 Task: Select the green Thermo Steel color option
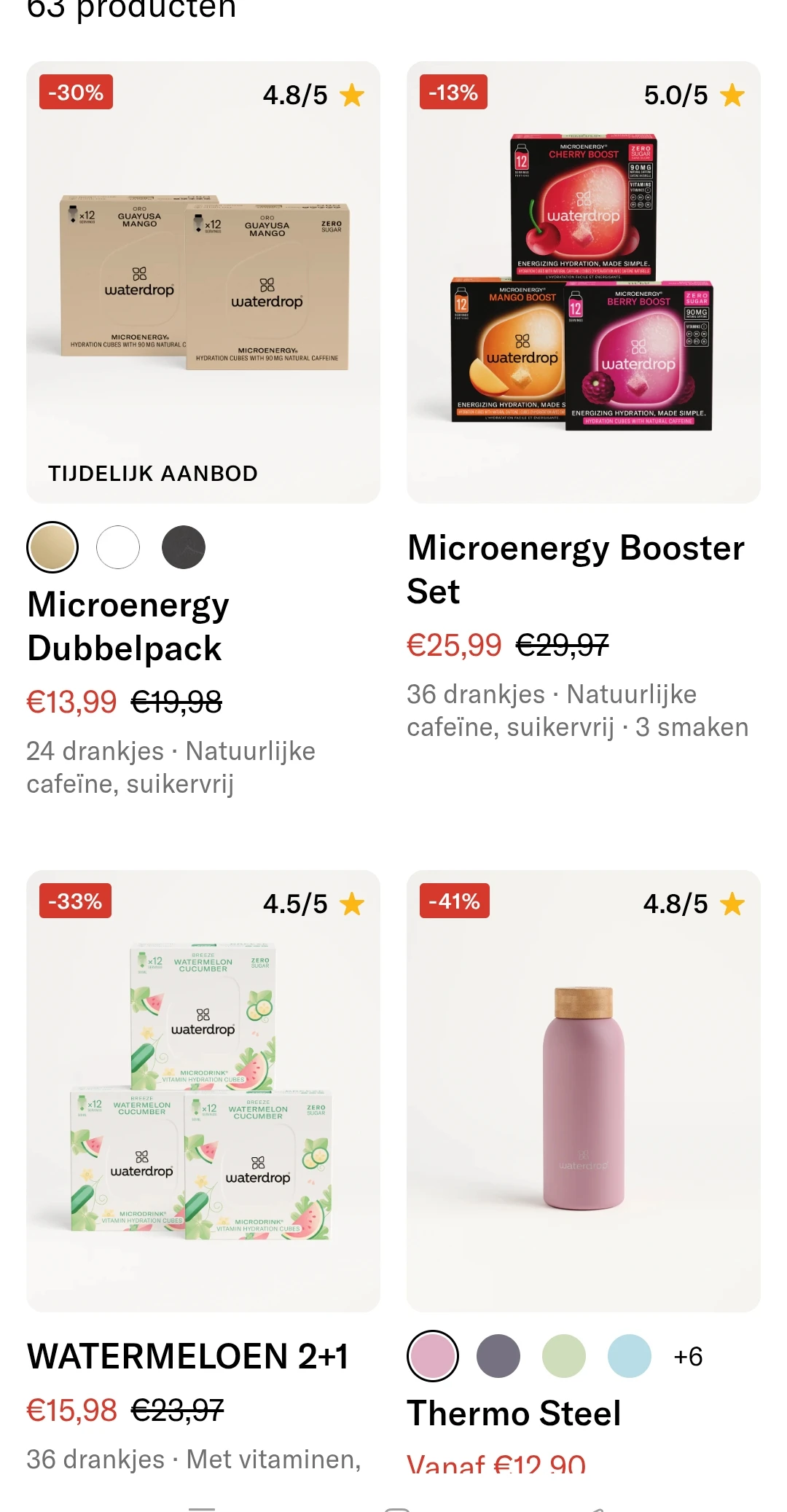(563, 1355)
